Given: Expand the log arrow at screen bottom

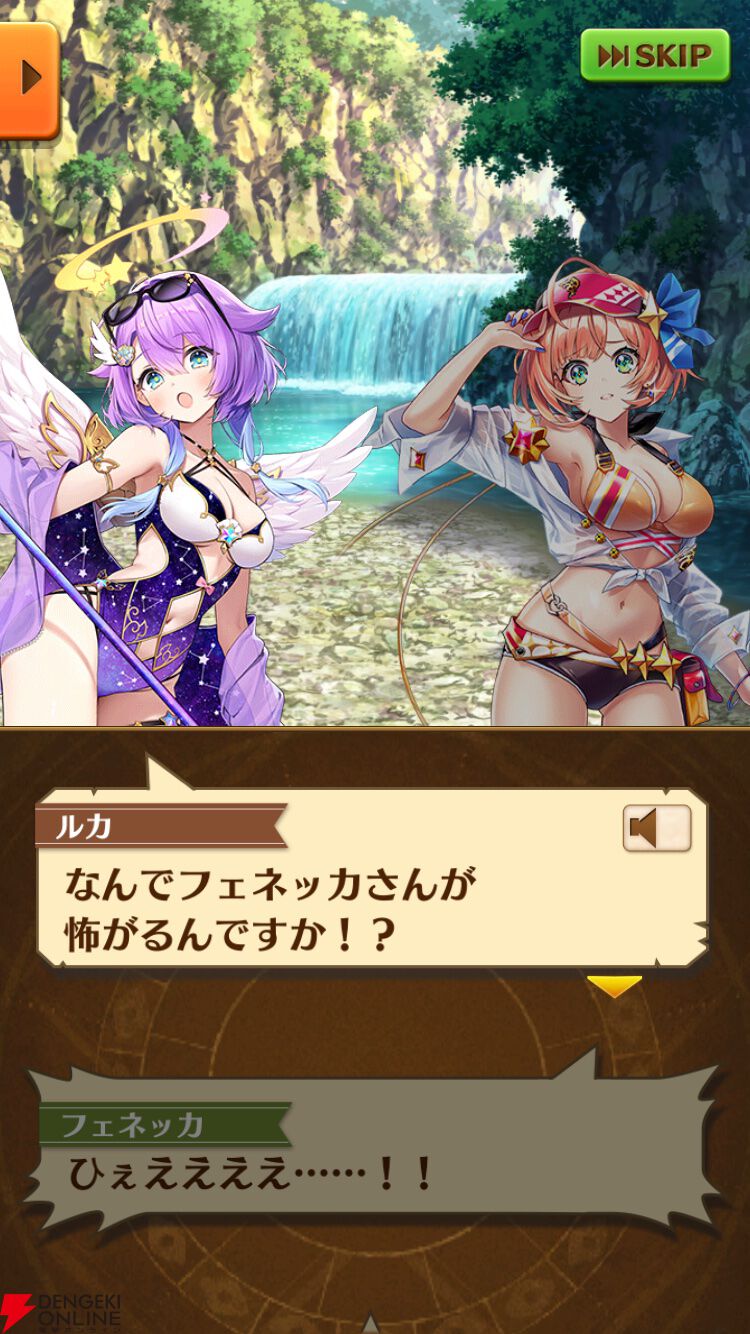Looking at the screenshot, I should (x=371, y=1323).
